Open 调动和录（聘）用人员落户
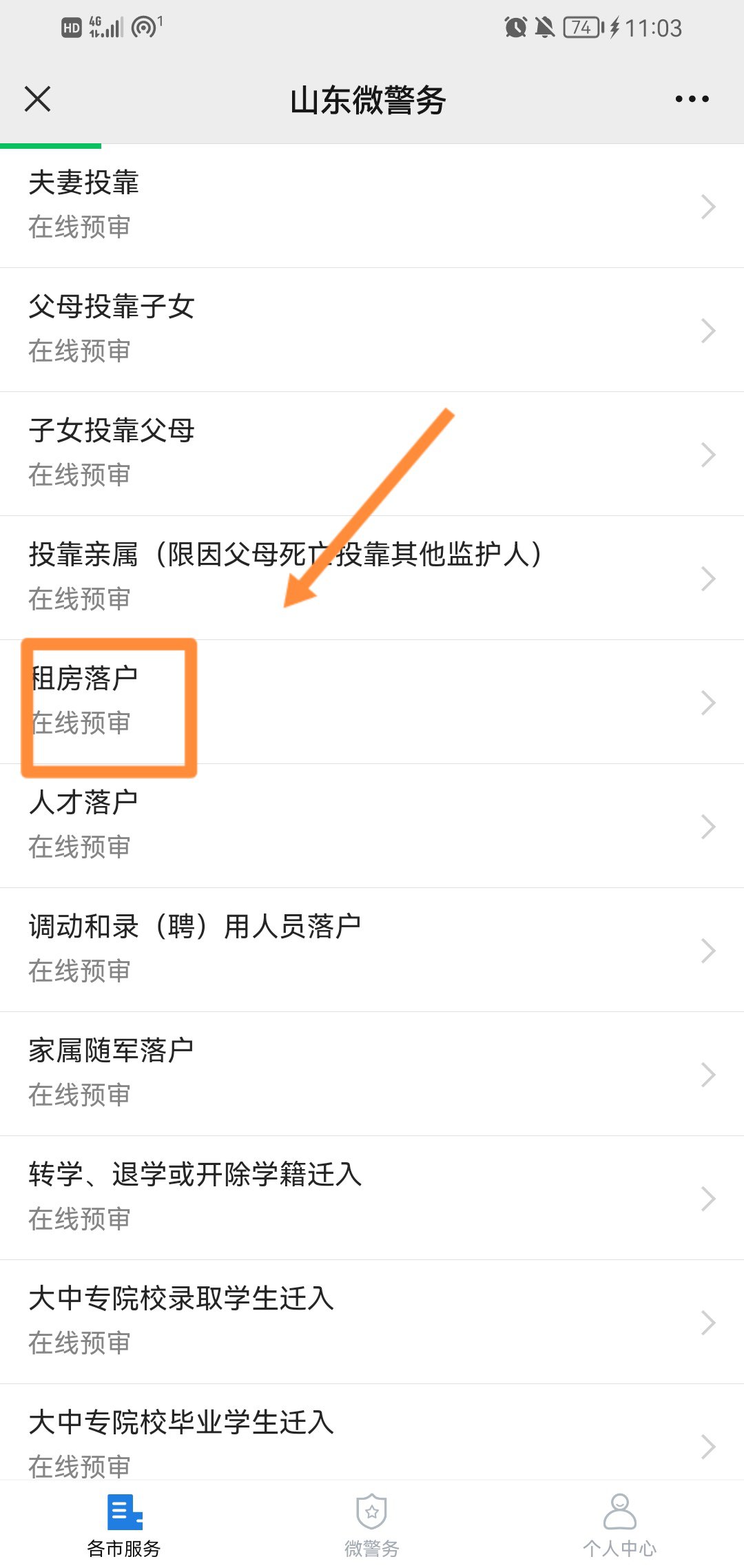Screen dimensions: 744x1568 pos(372,949)
